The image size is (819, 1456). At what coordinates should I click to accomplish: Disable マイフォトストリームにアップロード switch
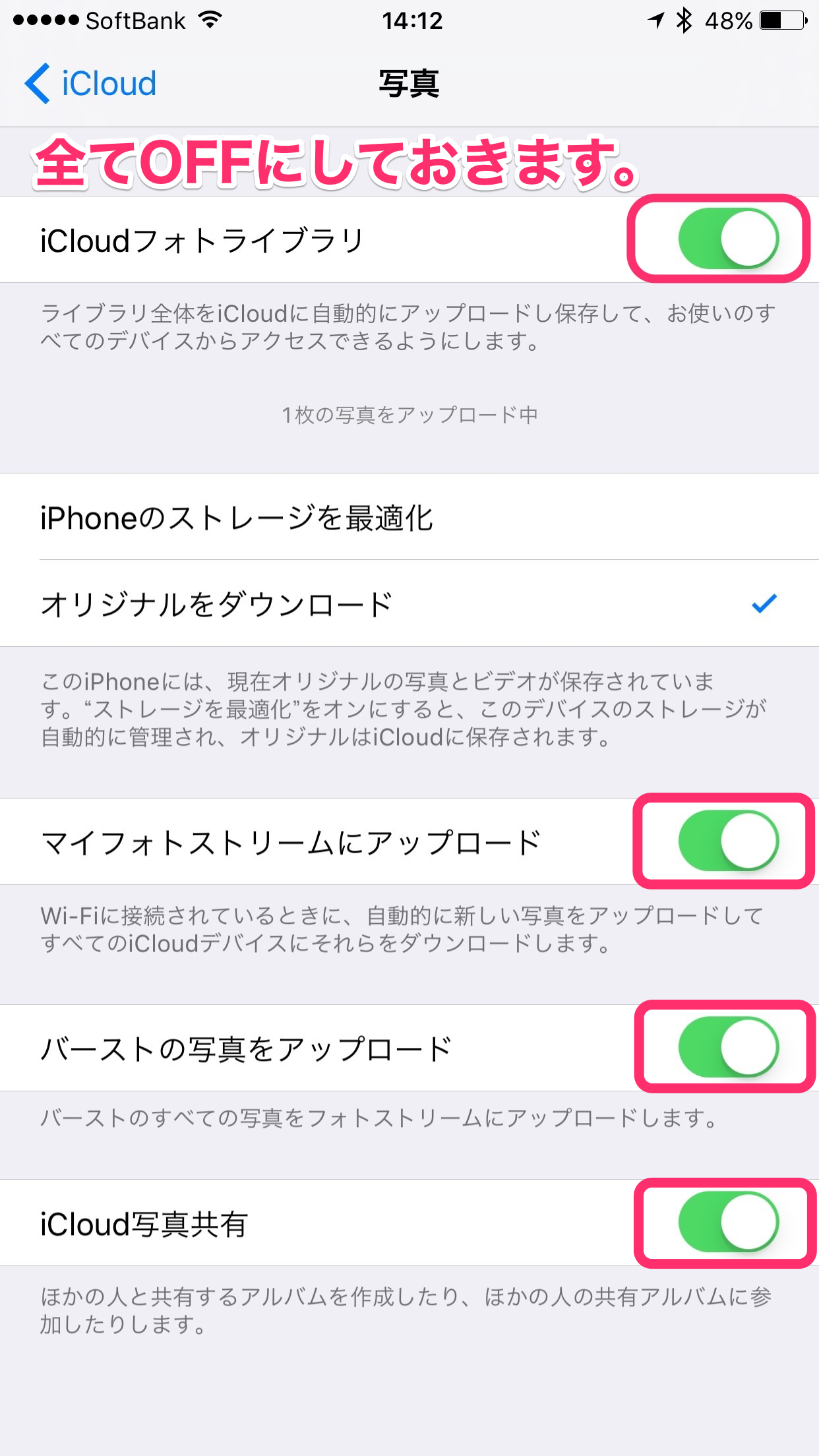729,841
